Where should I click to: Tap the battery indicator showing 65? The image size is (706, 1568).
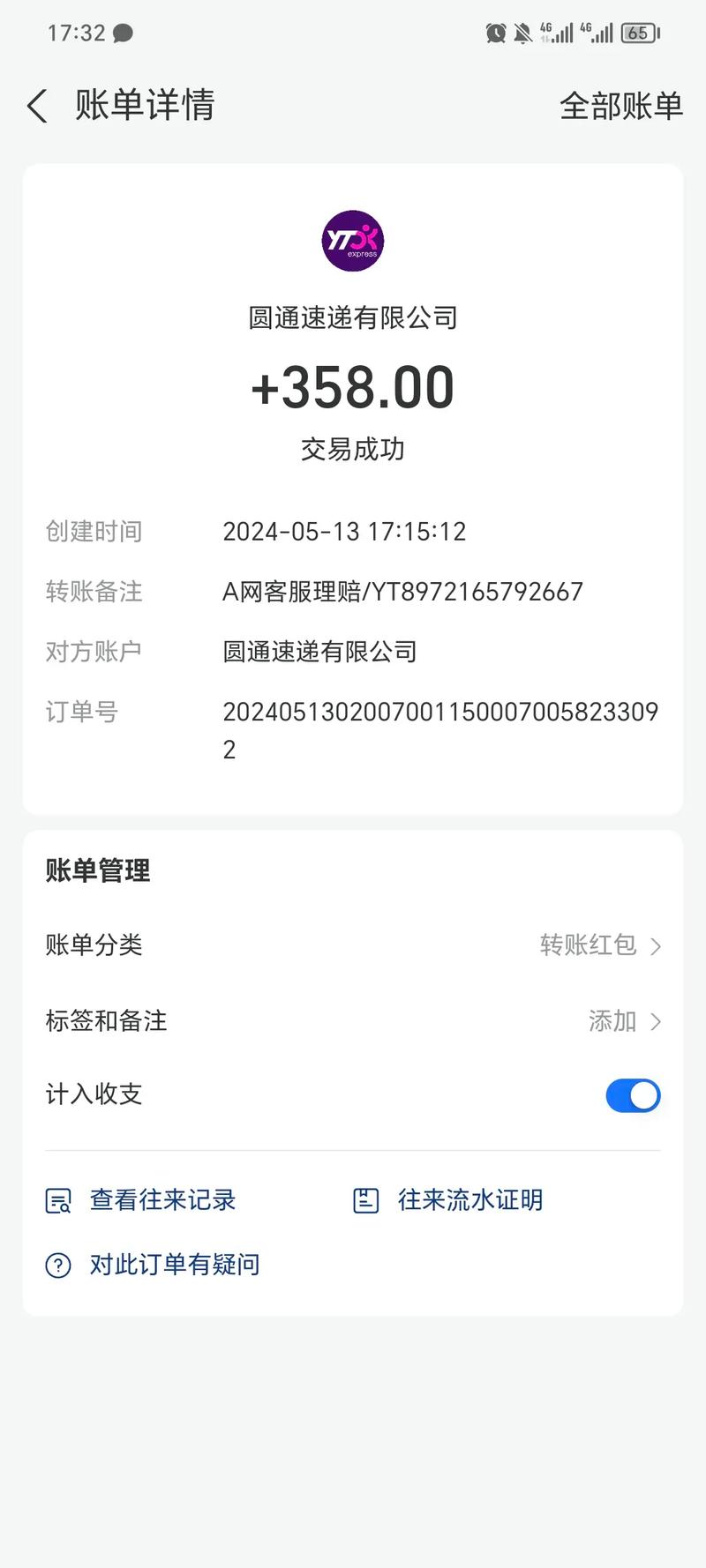pyautogui.click(x=638, y=34)
